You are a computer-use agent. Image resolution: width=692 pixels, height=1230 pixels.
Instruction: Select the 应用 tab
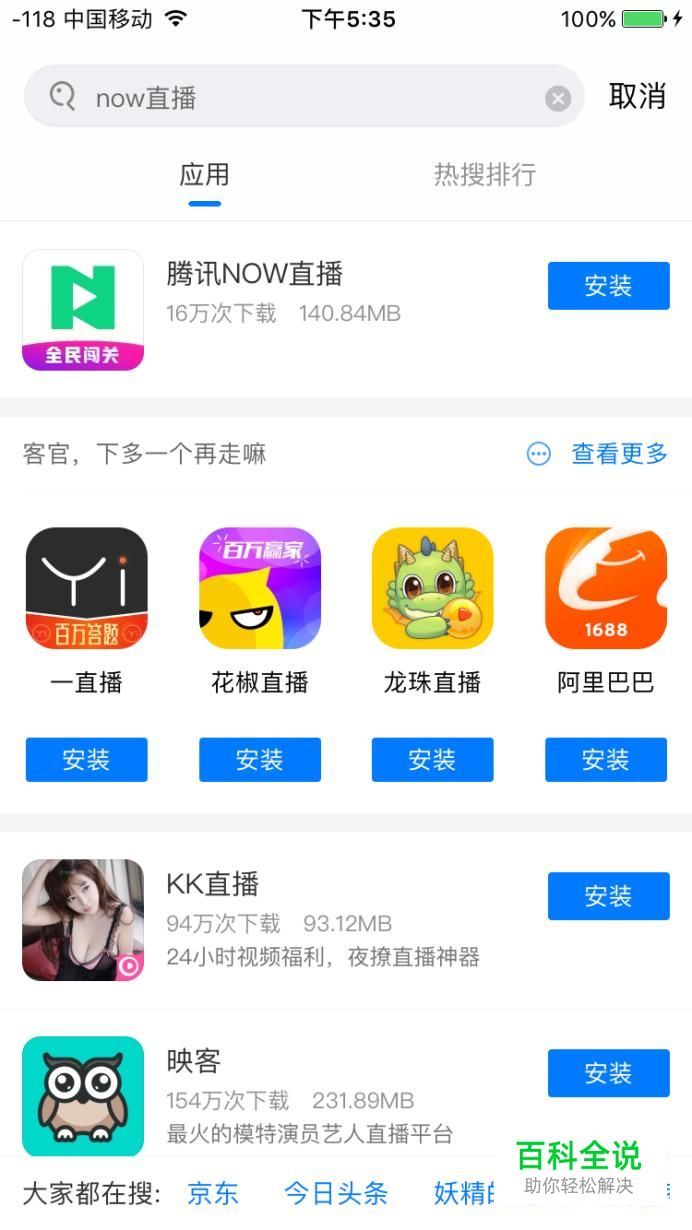[x=204, y=175]
